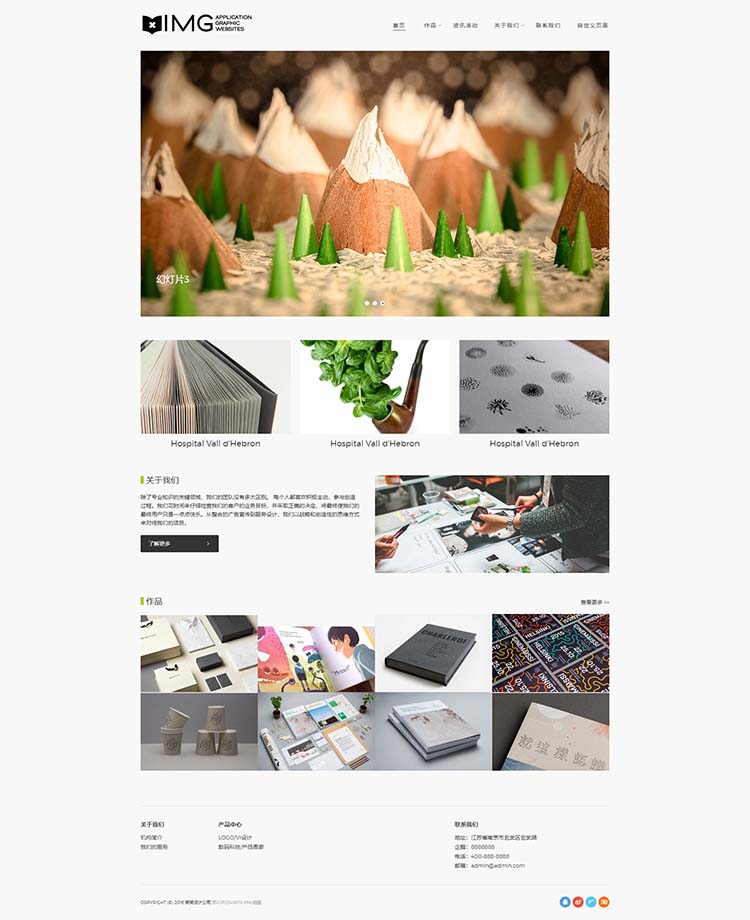Screen dimensions: 750x920
Task: Open 我们的服务 footer link
Action: [154, 847]
